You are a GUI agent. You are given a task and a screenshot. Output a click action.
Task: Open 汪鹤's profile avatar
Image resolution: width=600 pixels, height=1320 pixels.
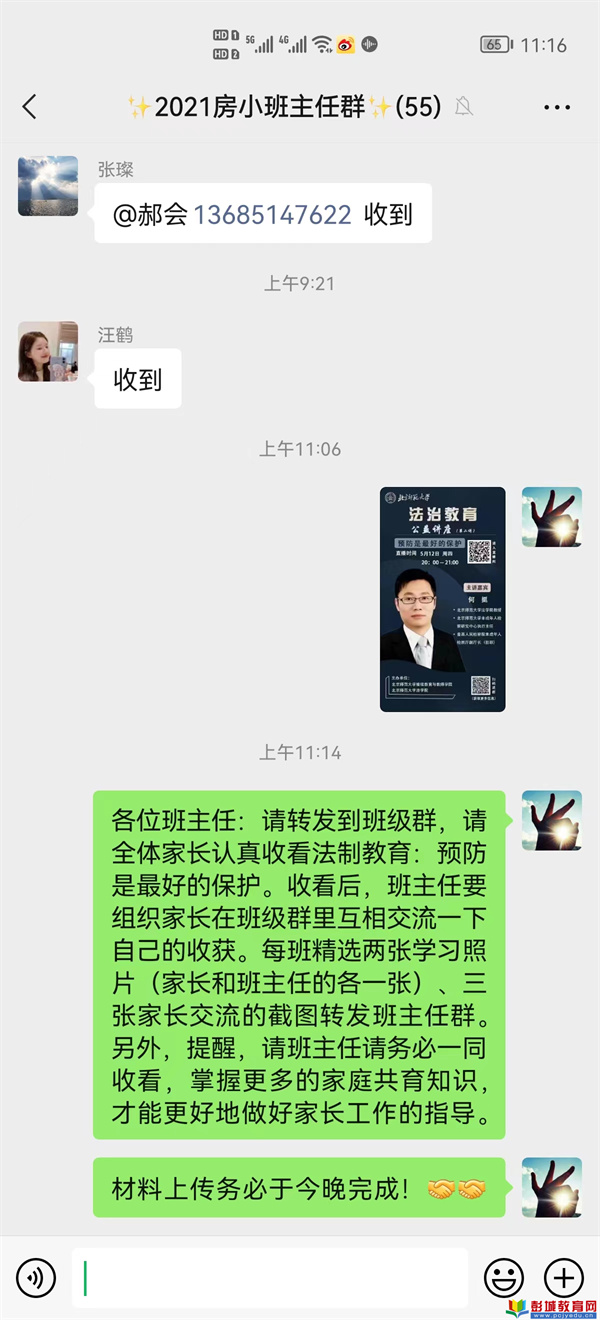(48, 351)
